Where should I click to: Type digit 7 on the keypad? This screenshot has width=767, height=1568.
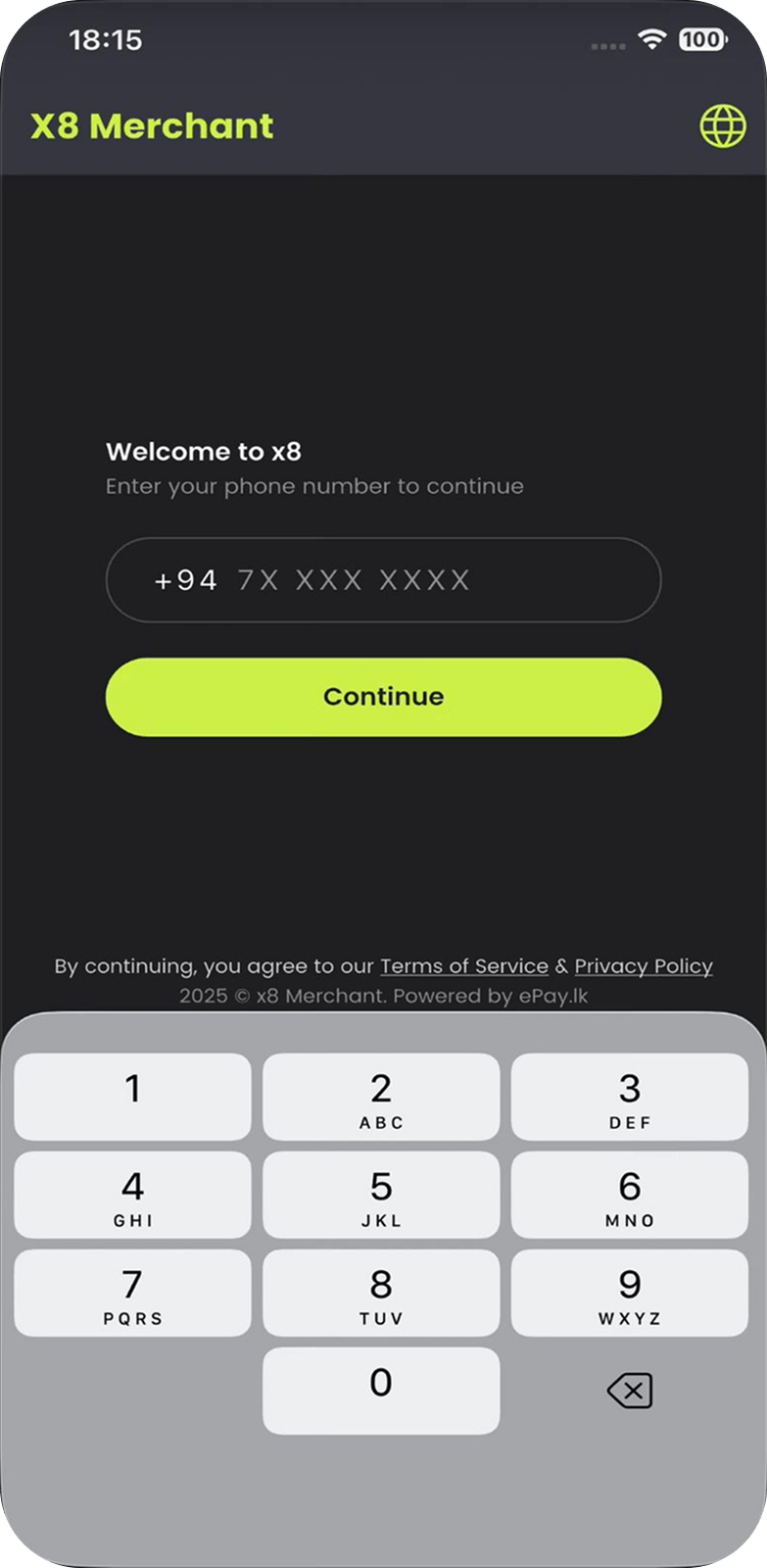tap(133, 1294)
